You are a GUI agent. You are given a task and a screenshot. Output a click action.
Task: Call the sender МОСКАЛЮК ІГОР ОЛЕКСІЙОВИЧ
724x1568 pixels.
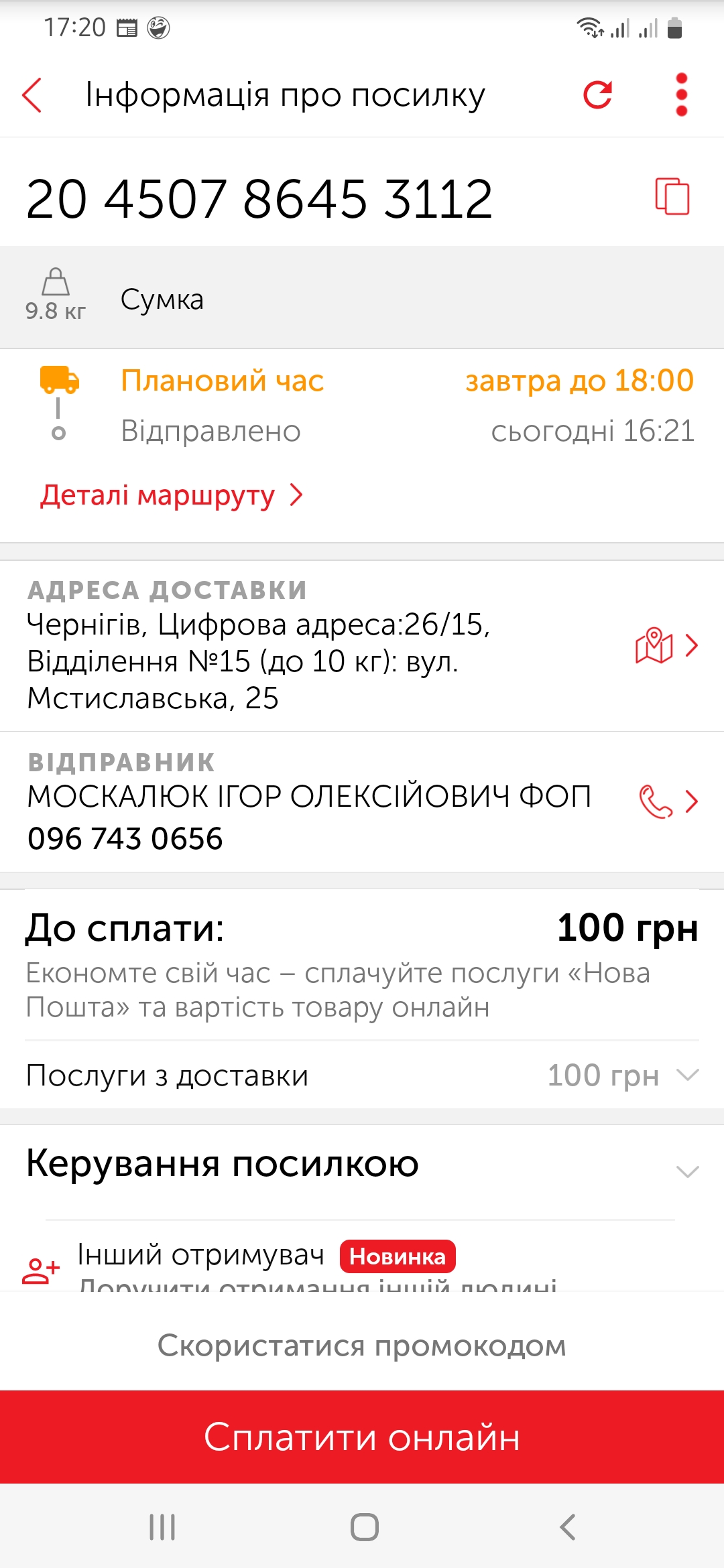668,801
